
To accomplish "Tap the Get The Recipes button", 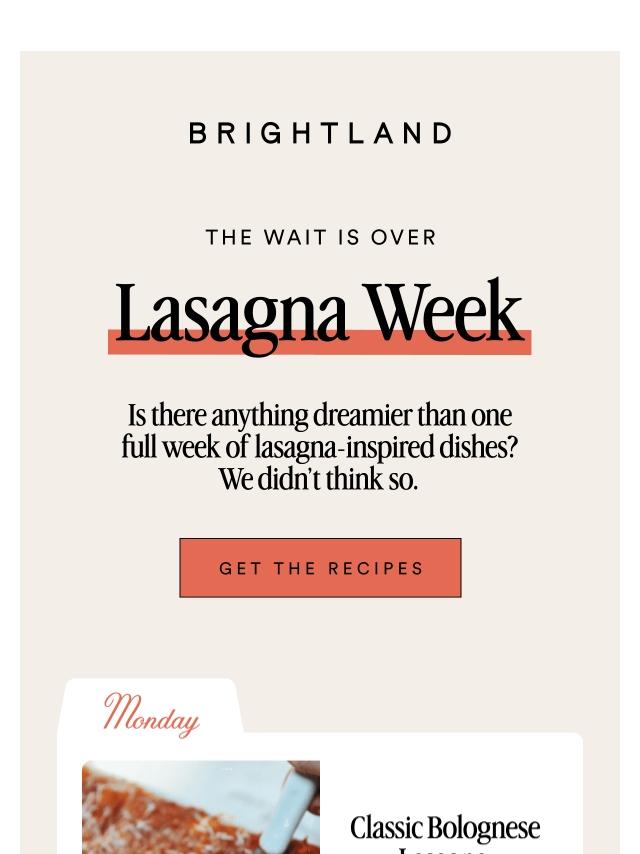I will click(x=320, y=568).
